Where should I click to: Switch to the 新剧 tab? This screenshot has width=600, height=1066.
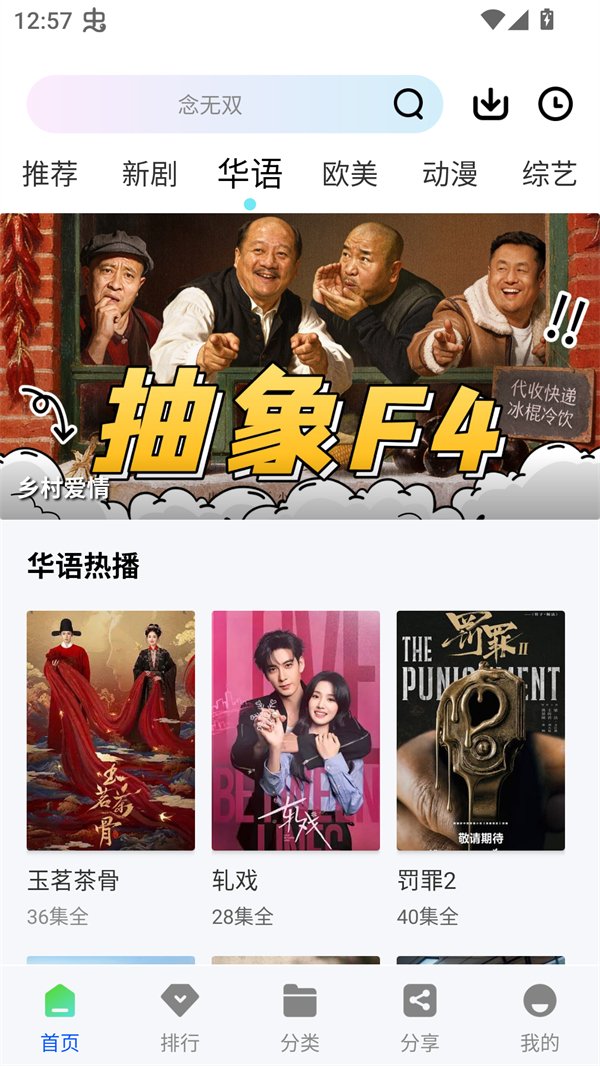150,174
